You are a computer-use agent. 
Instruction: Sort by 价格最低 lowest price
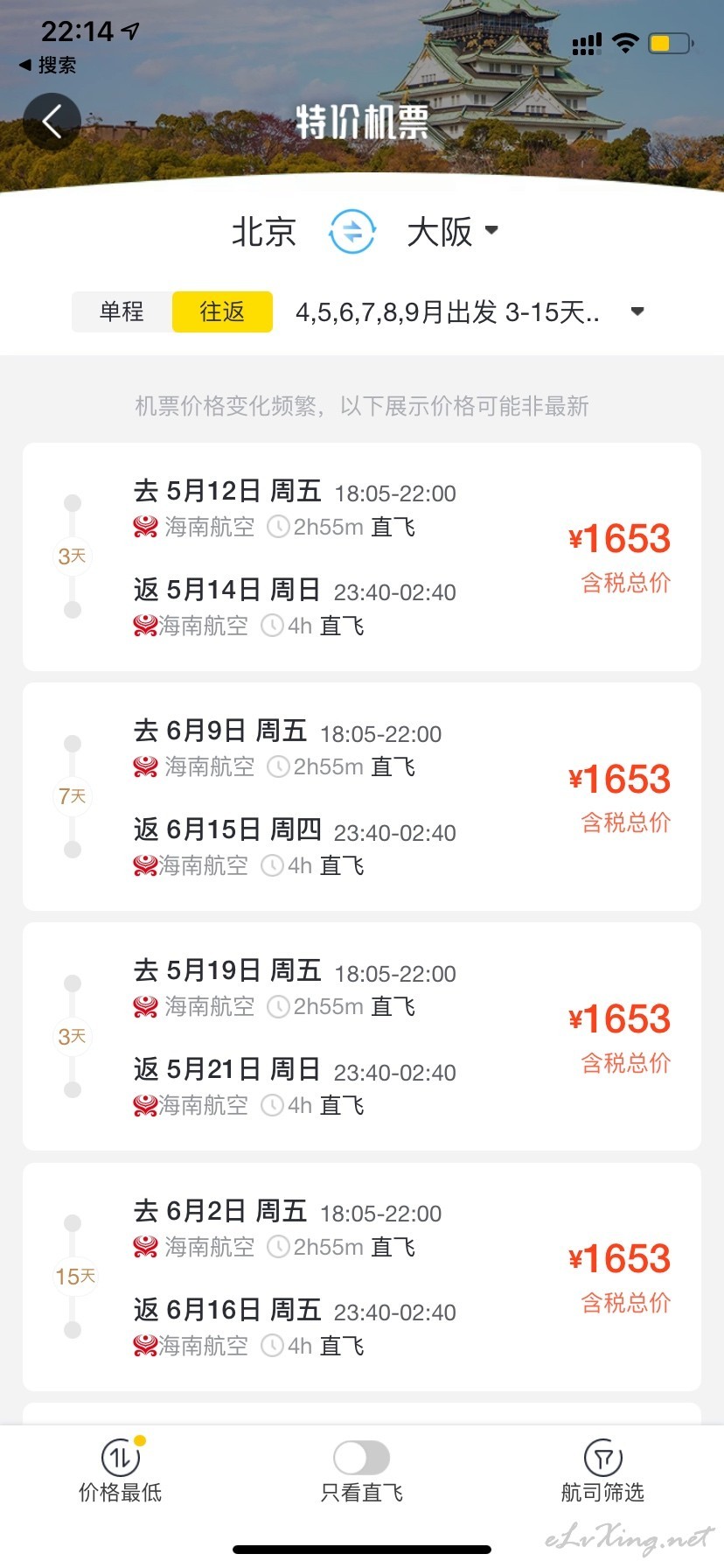click(x=121, y=1472)
